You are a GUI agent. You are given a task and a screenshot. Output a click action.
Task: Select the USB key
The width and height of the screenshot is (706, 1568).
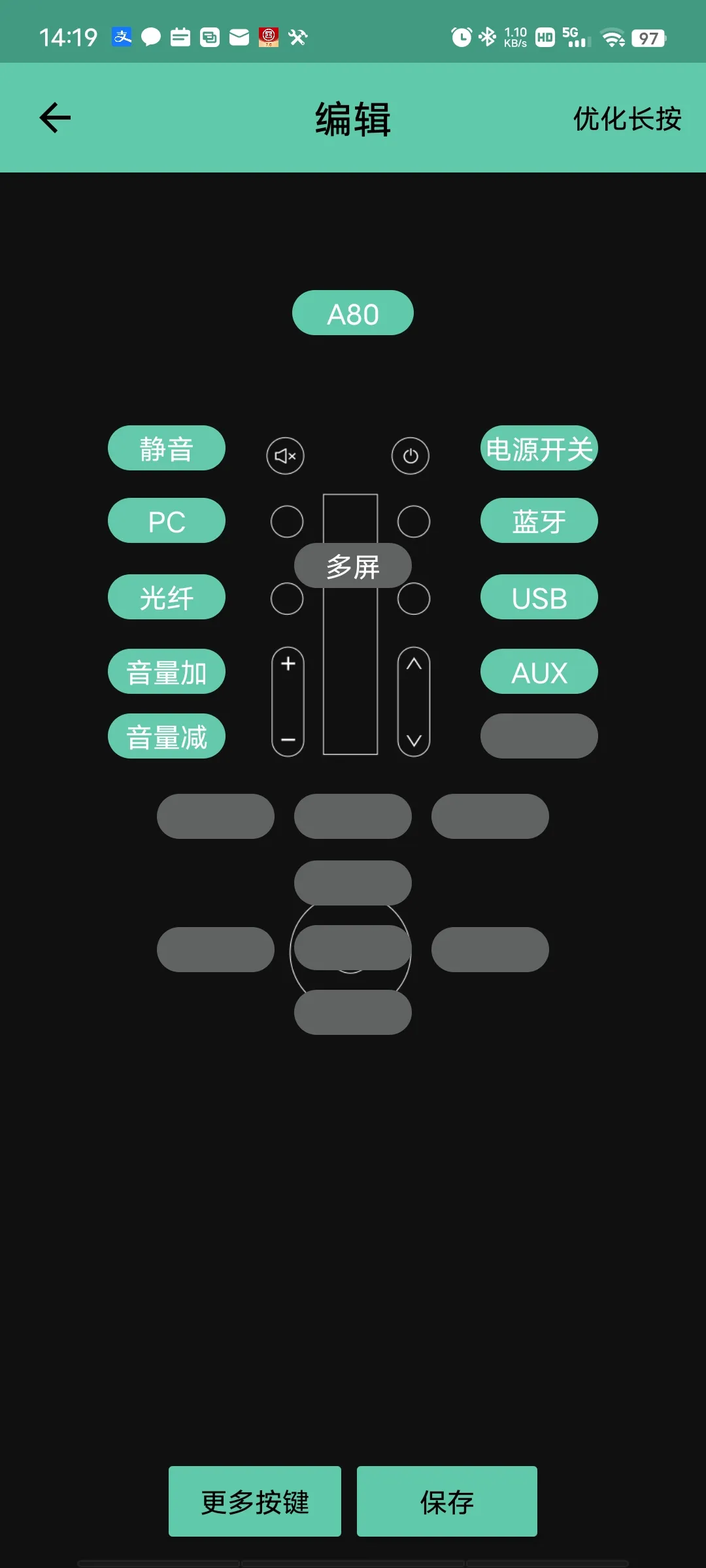pos(539,597)
